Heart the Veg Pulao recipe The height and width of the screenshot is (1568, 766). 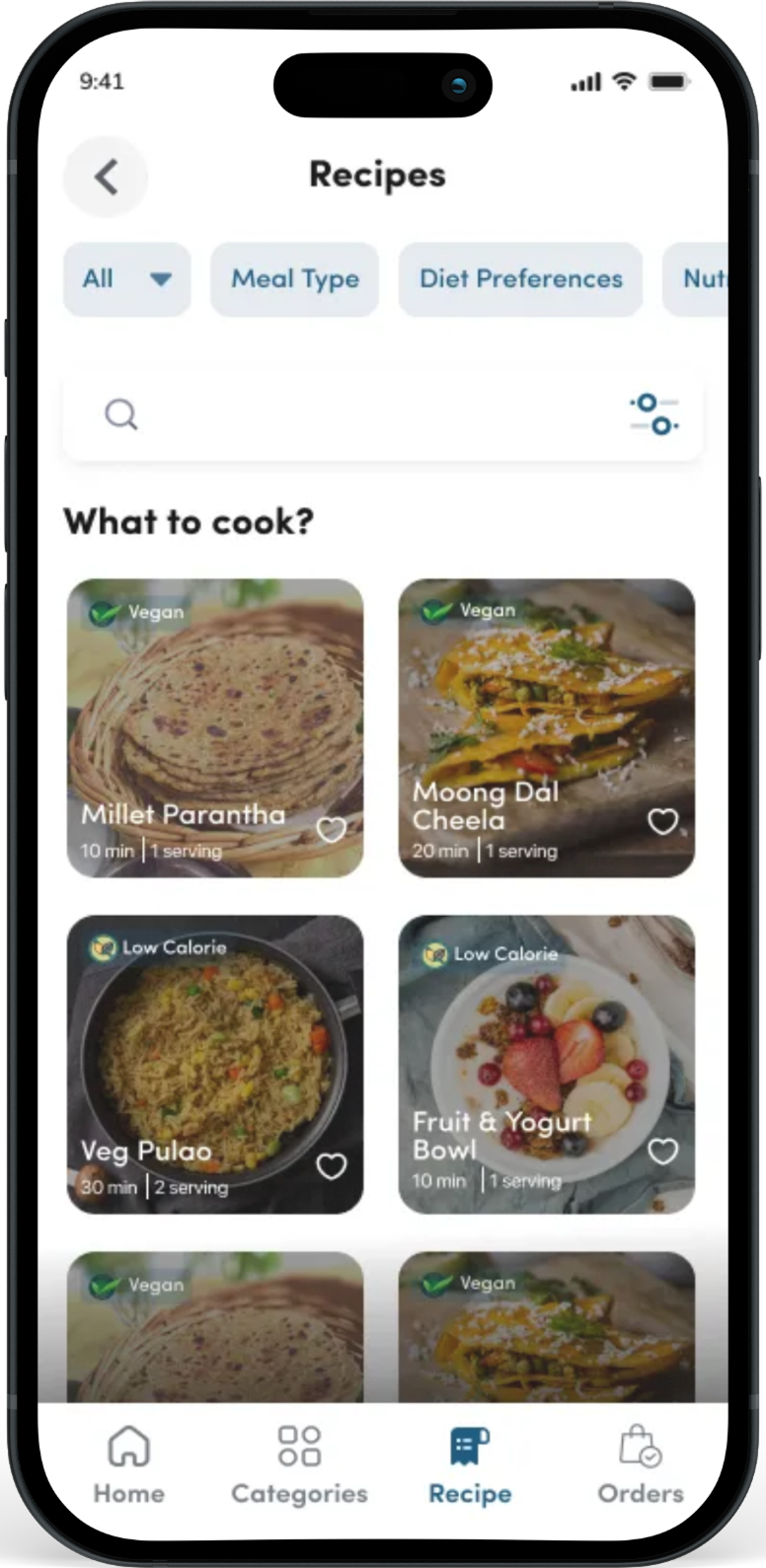(332, 1166)
